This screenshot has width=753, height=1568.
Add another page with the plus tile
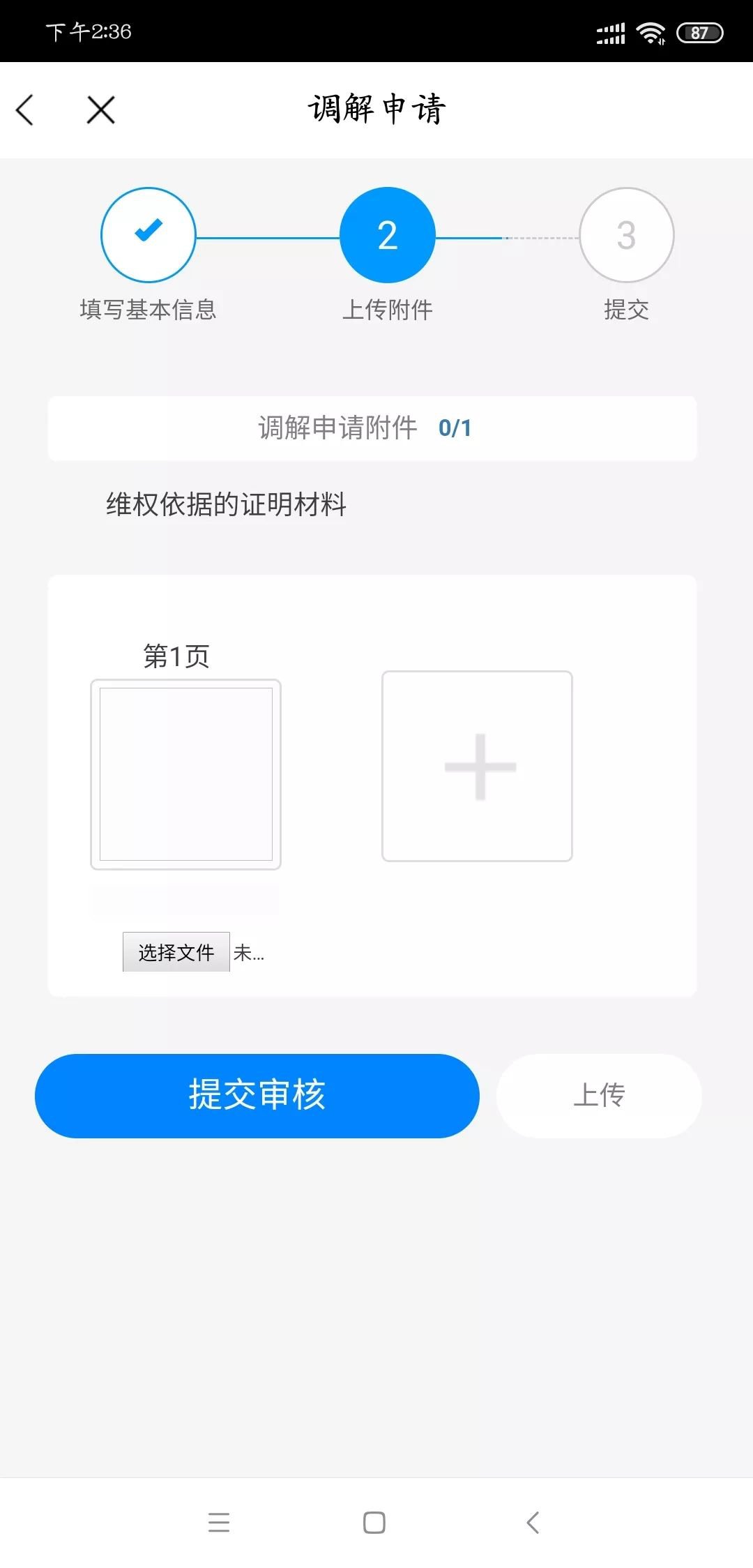point(478,767)
